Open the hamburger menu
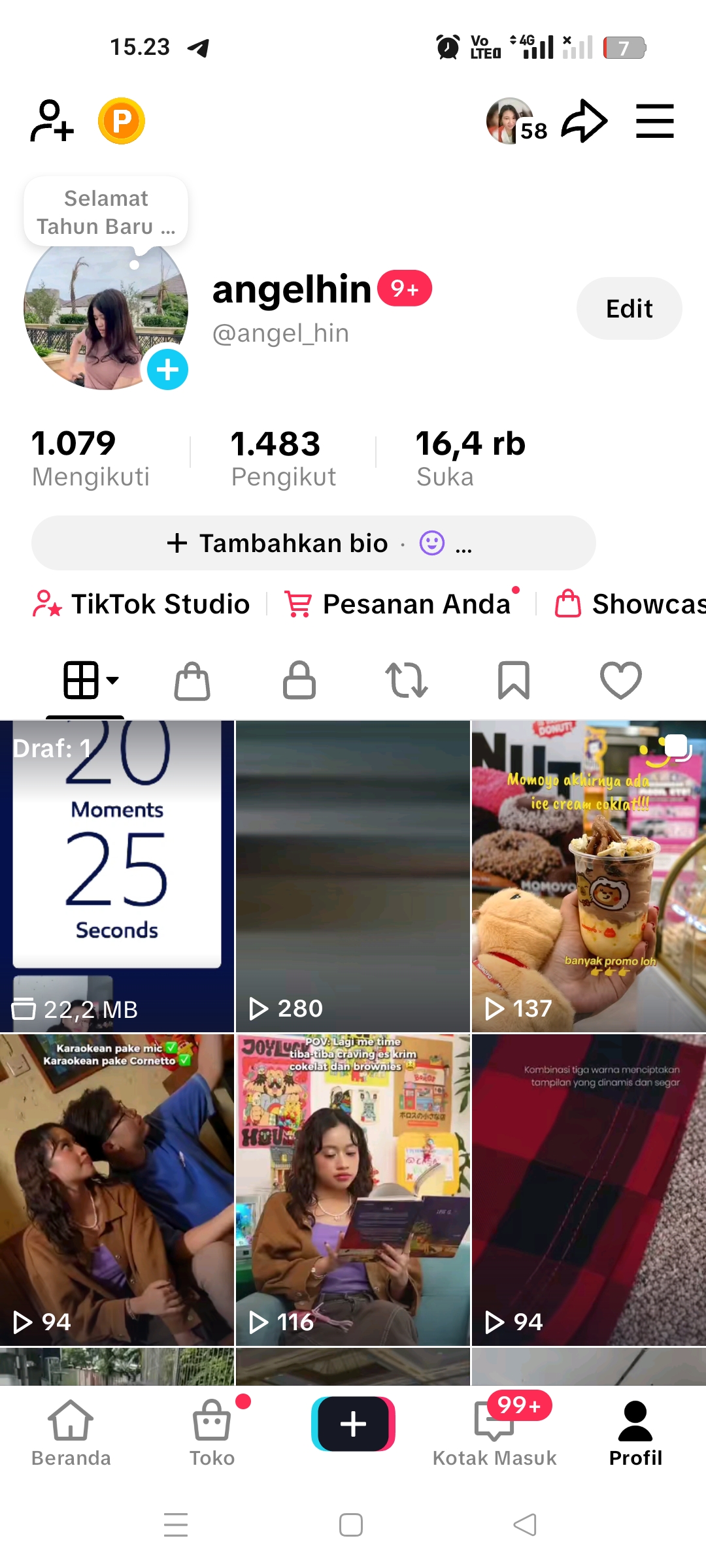This screenshot has height=1568, width=706. pos(654,121)
